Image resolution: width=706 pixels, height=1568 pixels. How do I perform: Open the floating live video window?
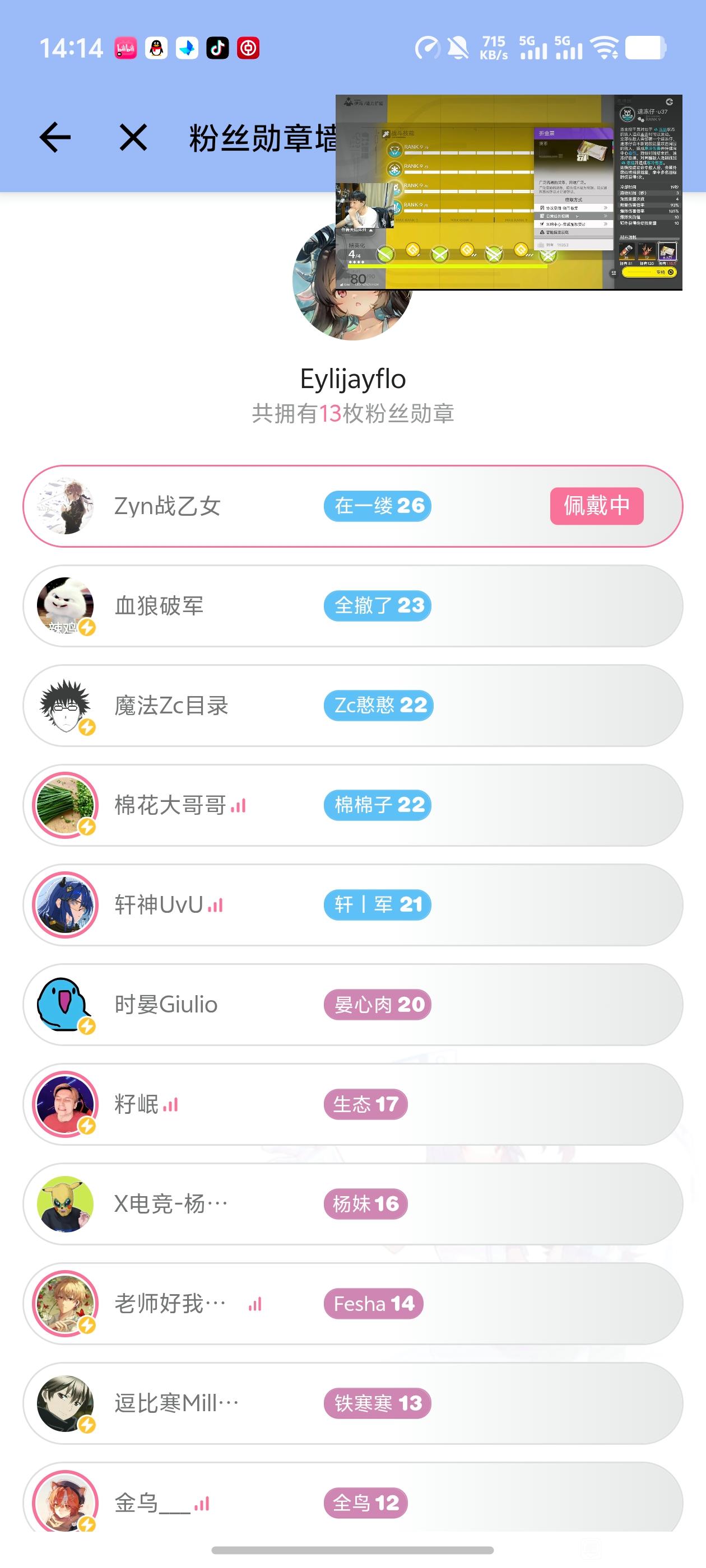508,192
